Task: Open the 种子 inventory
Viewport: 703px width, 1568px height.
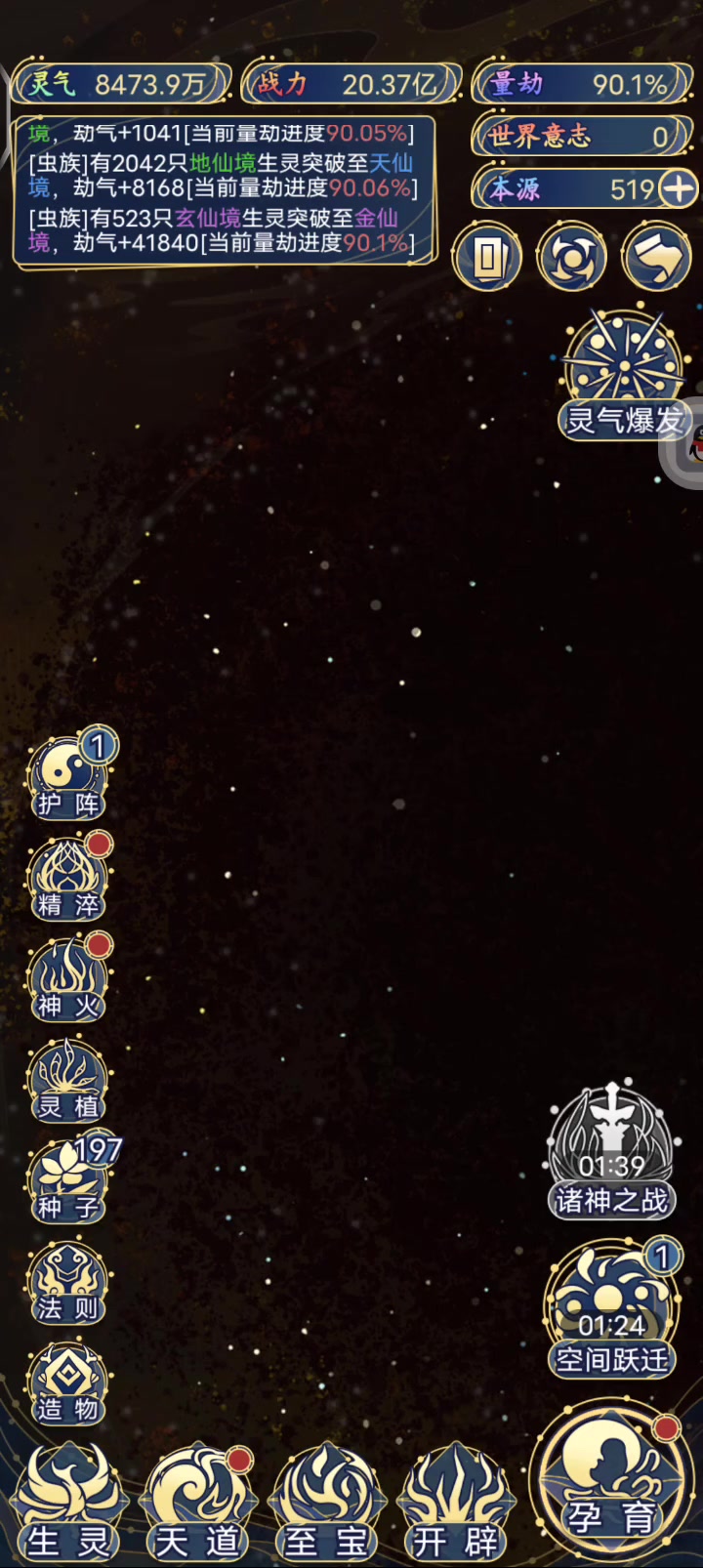Action: click(x=68, y=1179)
